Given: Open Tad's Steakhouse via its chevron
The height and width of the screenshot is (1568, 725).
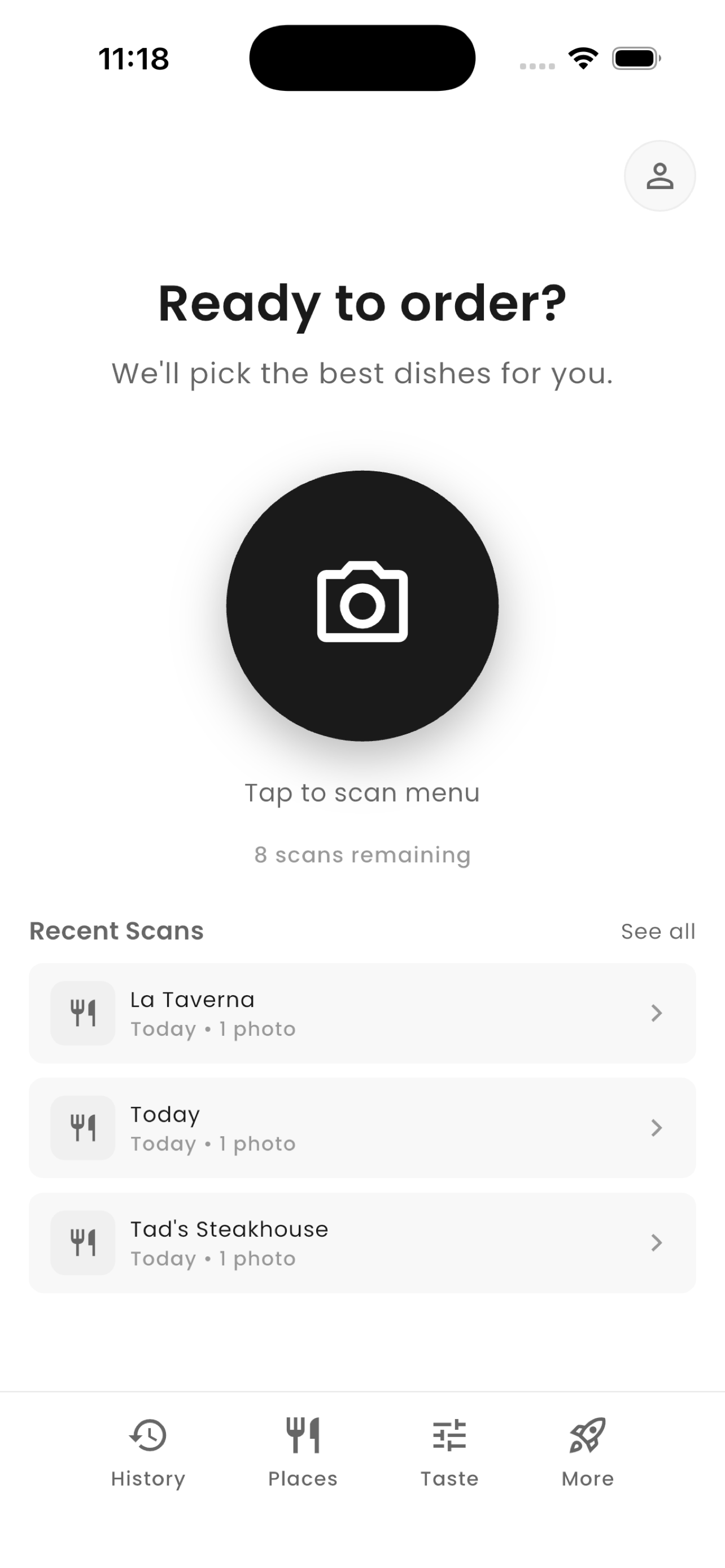Looking at the screenshot, I should [656, 1242].
